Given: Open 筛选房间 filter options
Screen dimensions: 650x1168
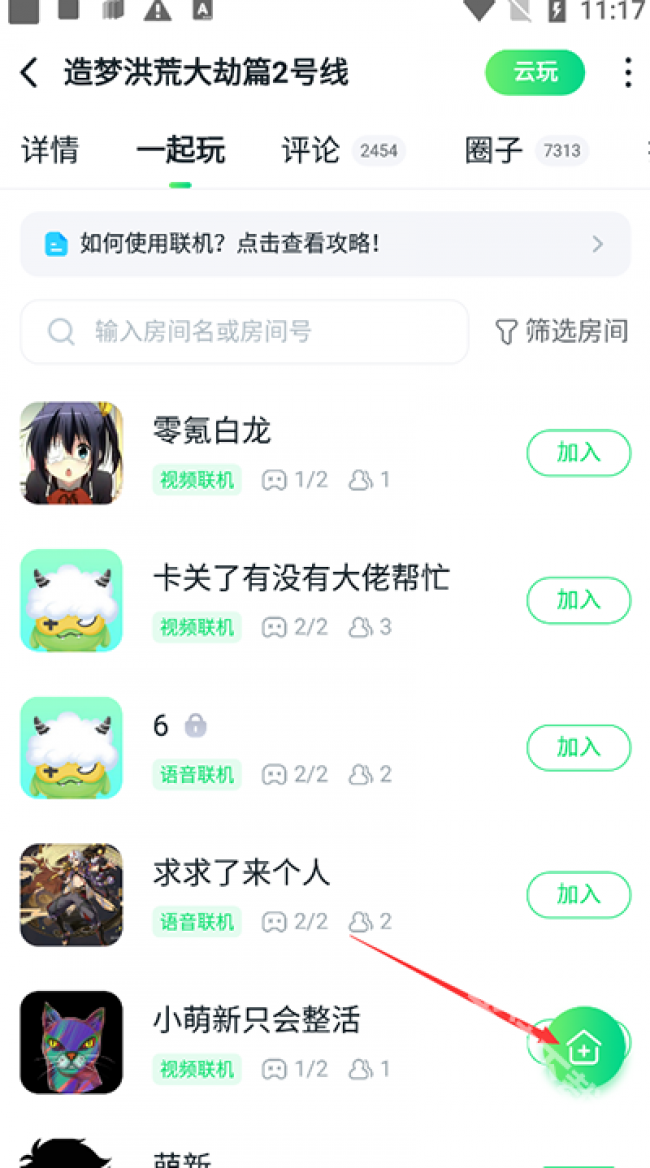Looking at the screenshot, I should [x=562, y=331].
